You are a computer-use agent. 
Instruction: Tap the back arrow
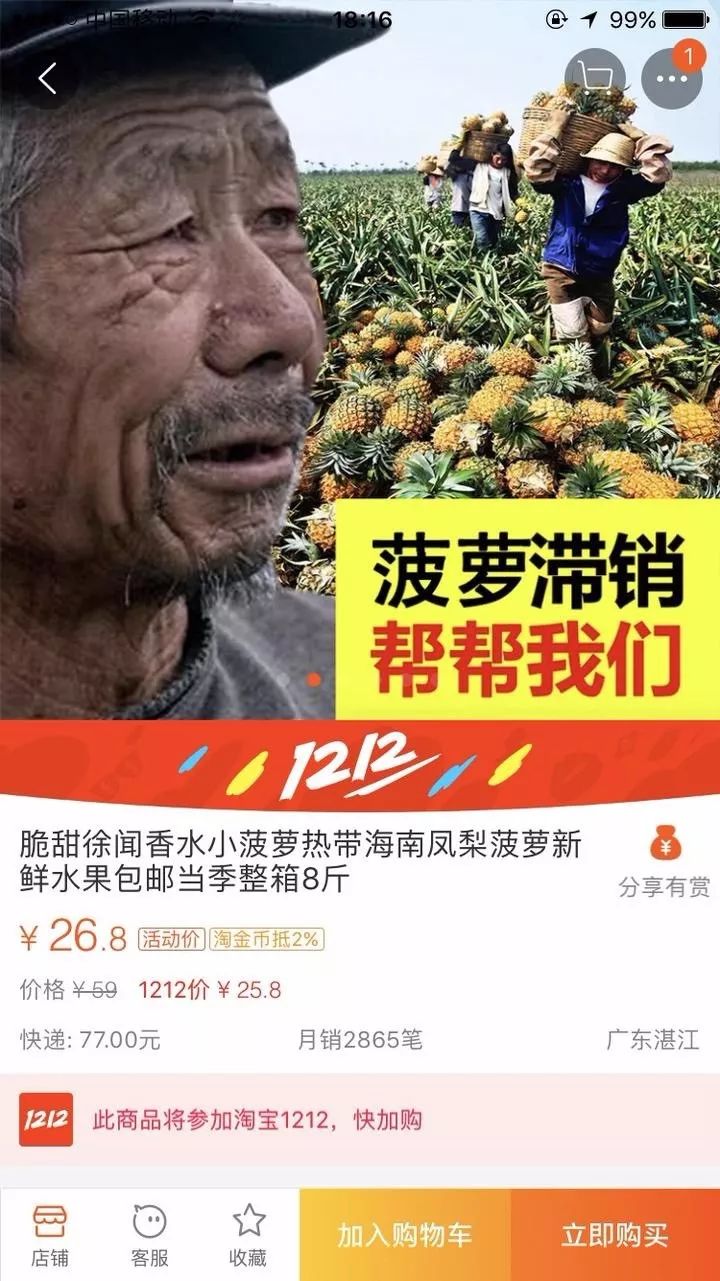point(45,78)
